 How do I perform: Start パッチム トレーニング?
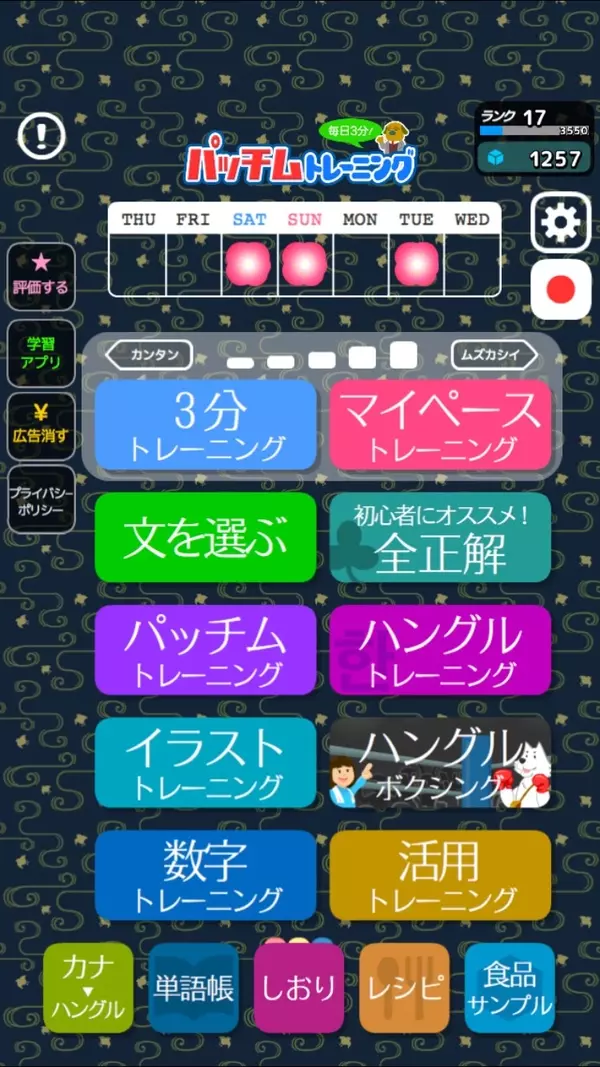click(206, 650)
